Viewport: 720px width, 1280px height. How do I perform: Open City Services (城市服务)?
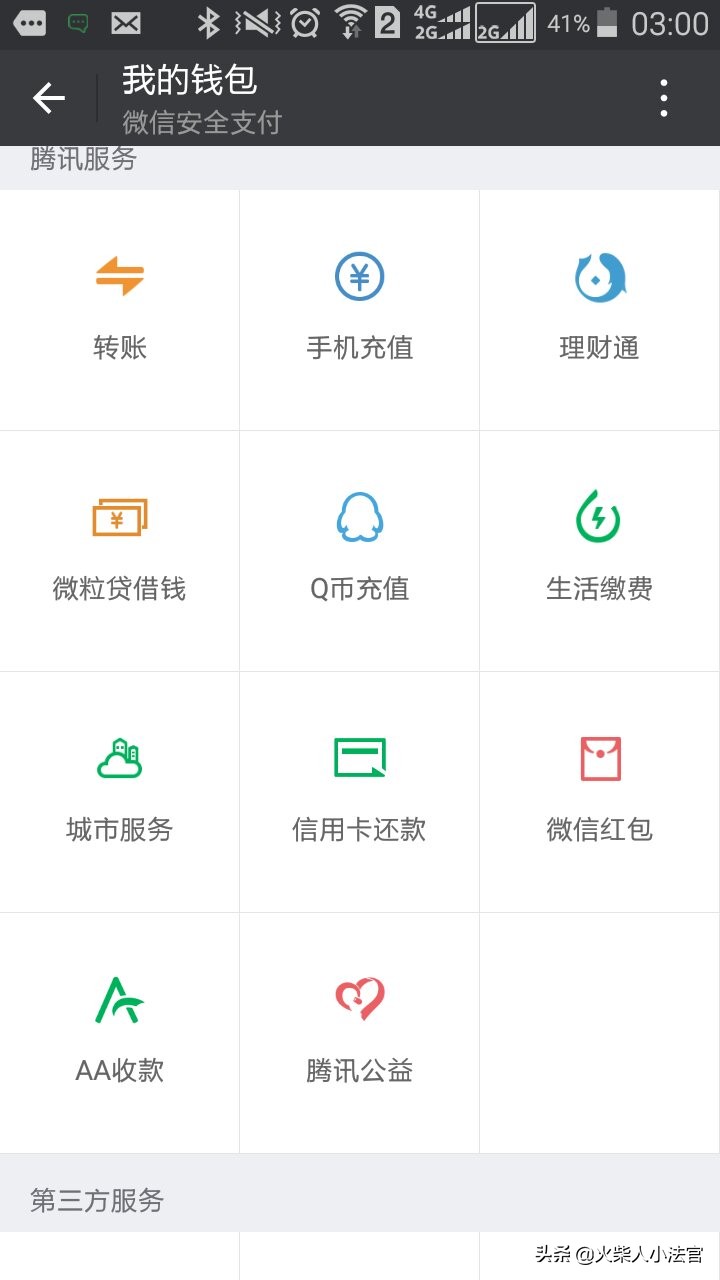120,790
